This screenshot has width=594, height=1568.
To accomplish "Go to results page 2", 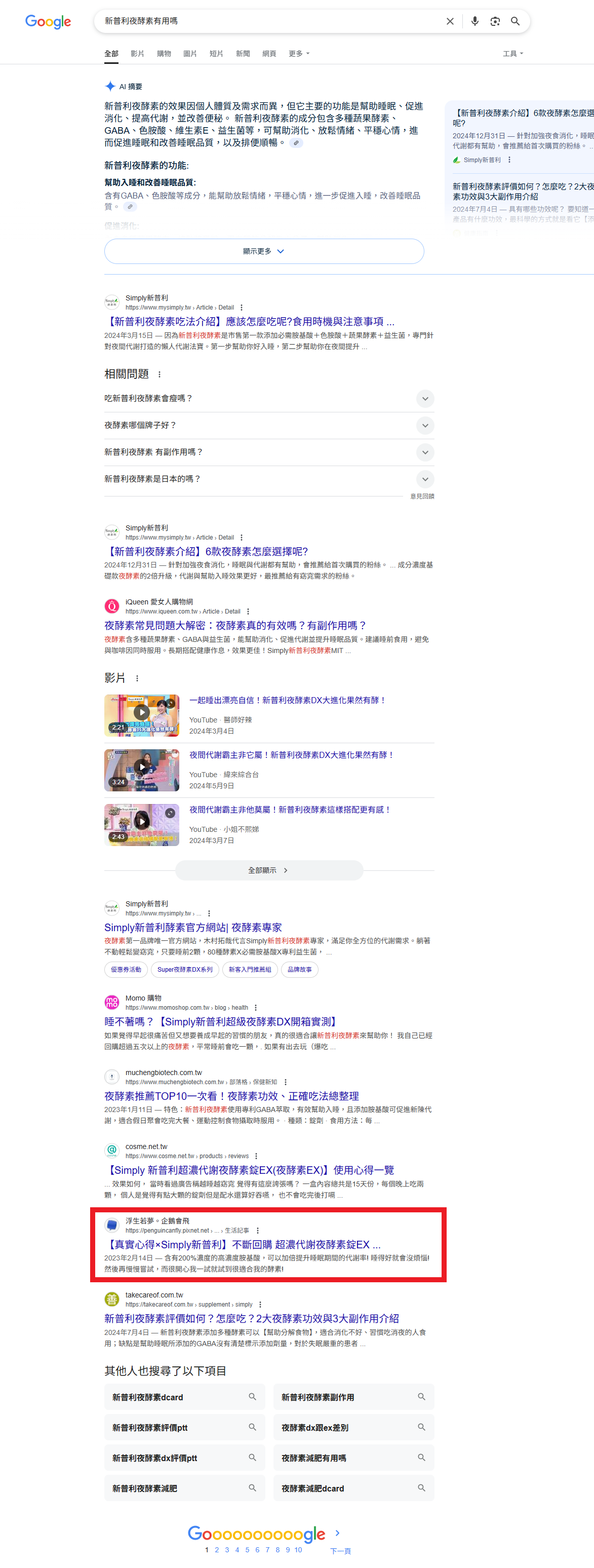I will (217, 1550).
